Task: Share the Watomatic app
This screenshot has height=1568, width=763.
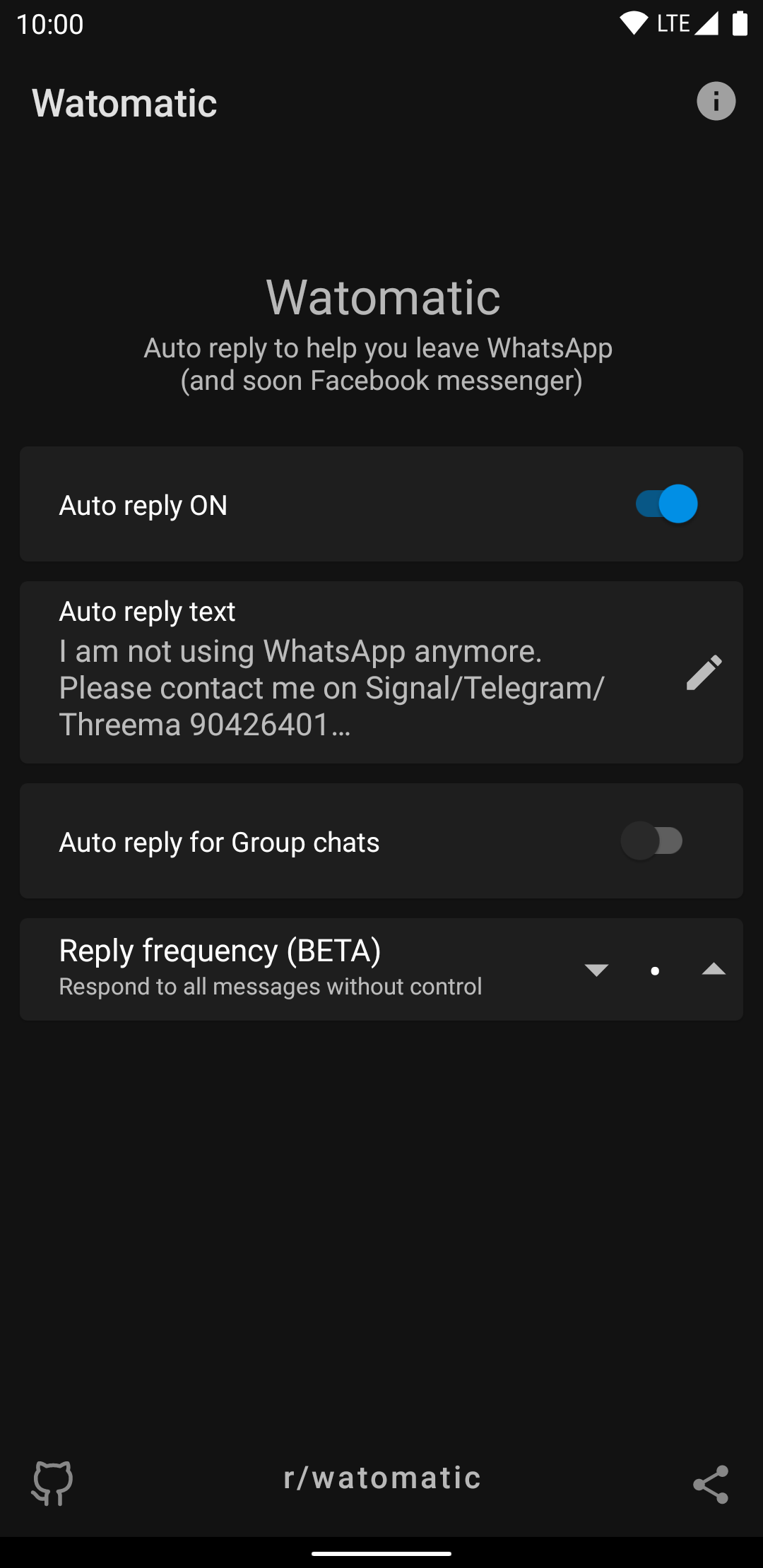Action: click(x=710, y=1483)
